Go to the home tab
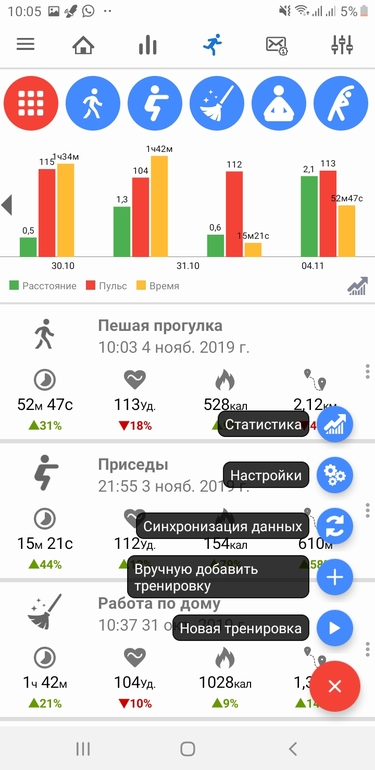The height and width of the screenshot is (770, 375). (83, 45)
